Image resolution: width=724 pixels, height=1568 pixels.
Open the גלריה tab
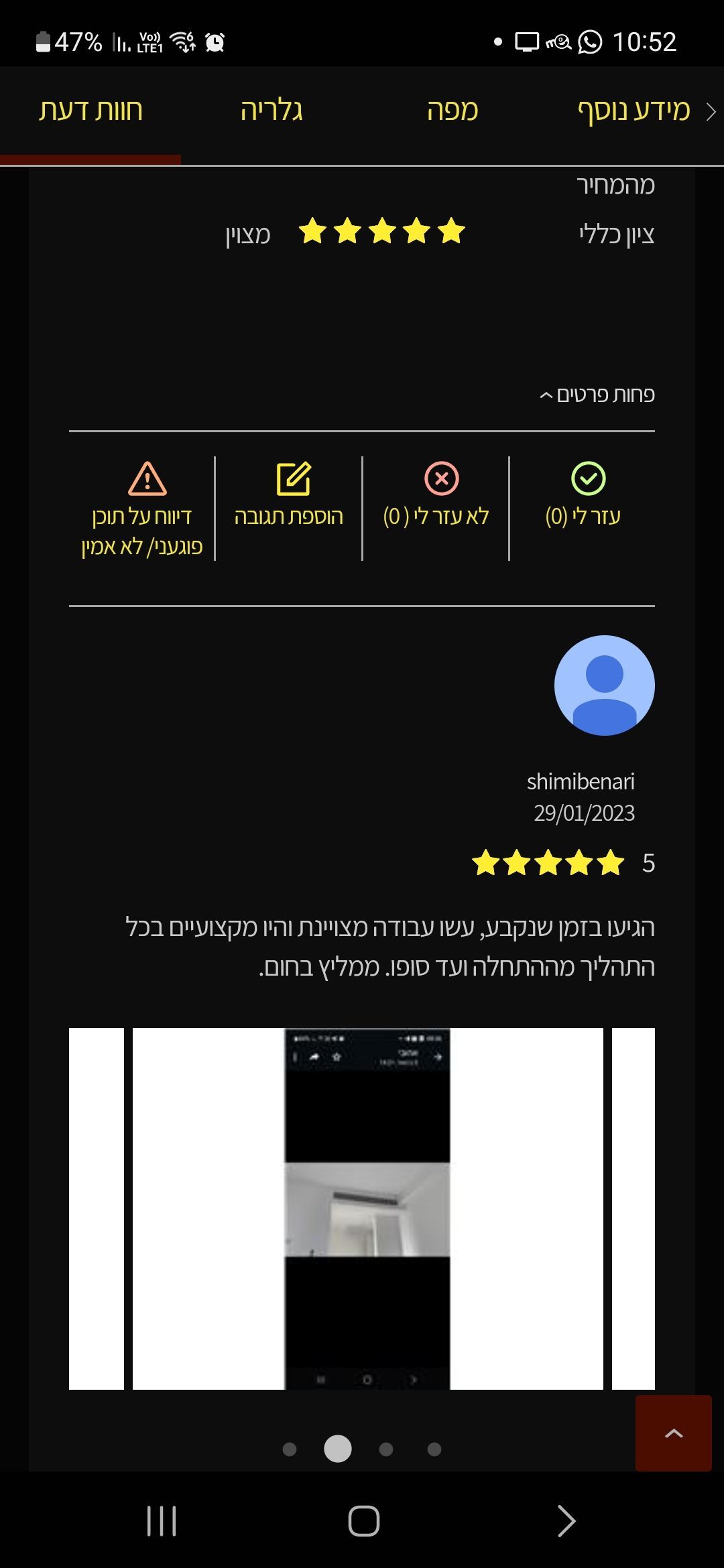coord(271,111)
